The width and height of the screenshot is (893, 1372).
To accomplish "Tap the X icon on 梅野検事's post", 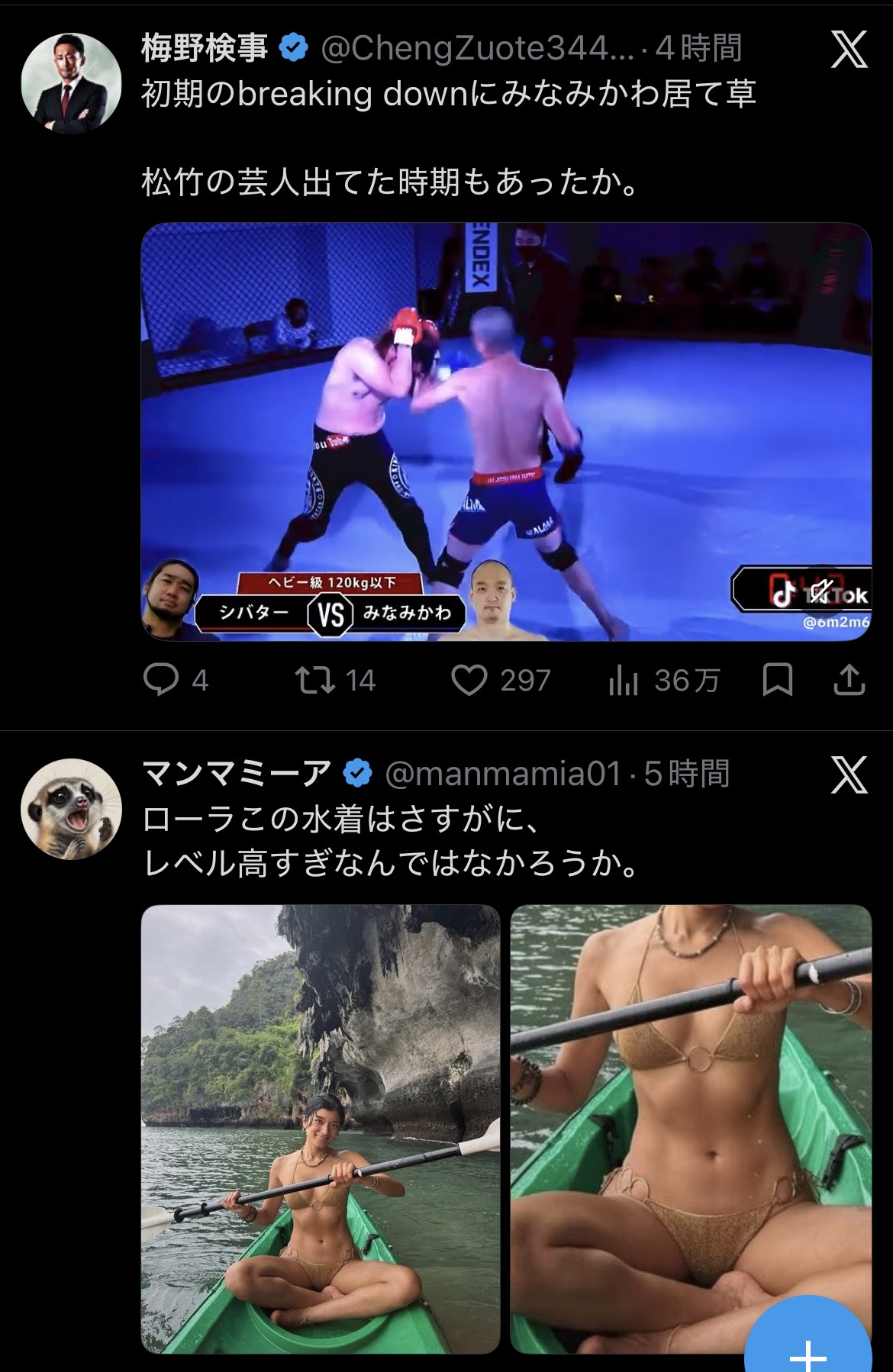I will coord(848,50).
